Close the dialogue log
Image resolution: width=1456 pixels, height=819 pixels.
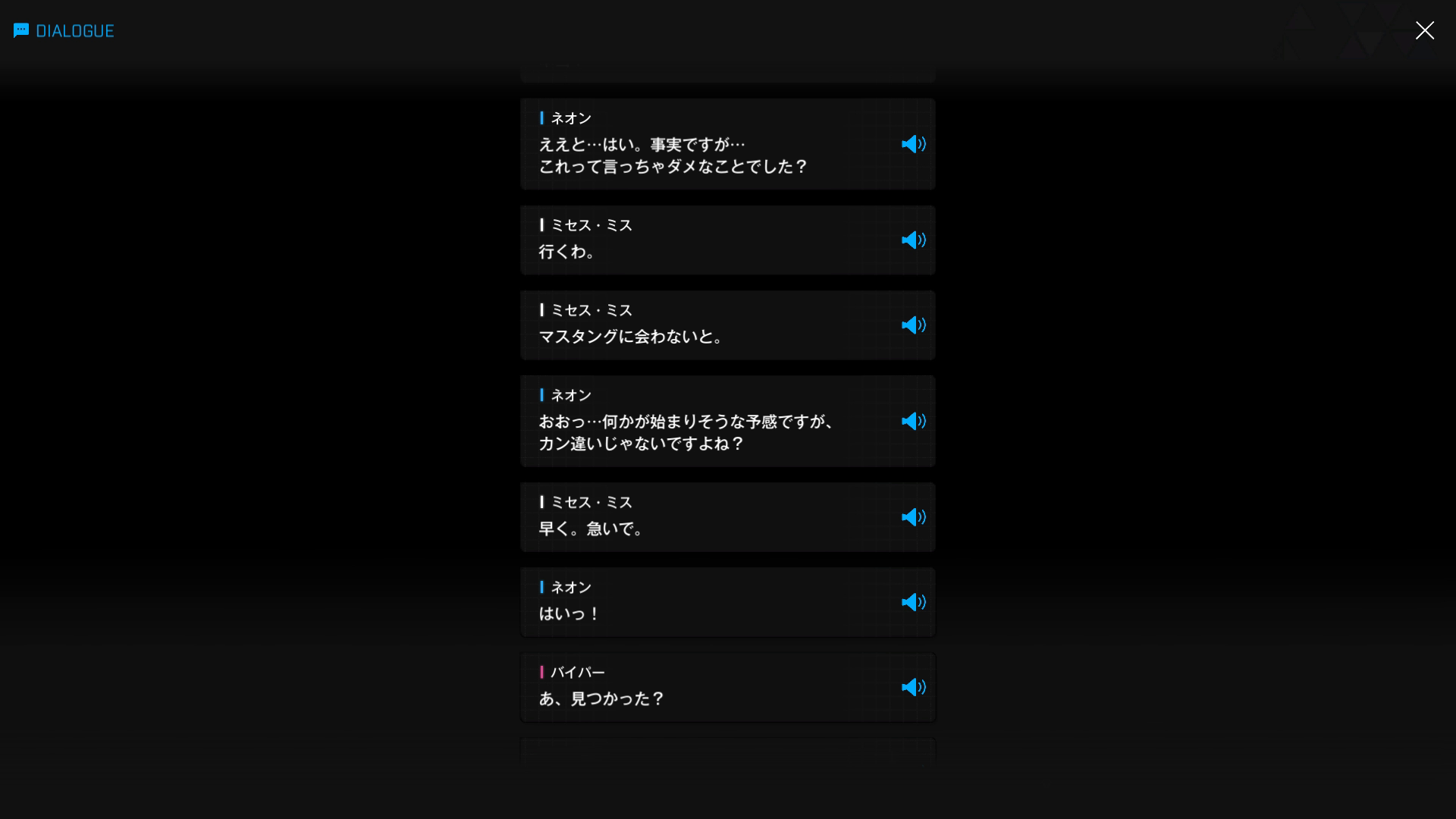[x=1424, y=30]
